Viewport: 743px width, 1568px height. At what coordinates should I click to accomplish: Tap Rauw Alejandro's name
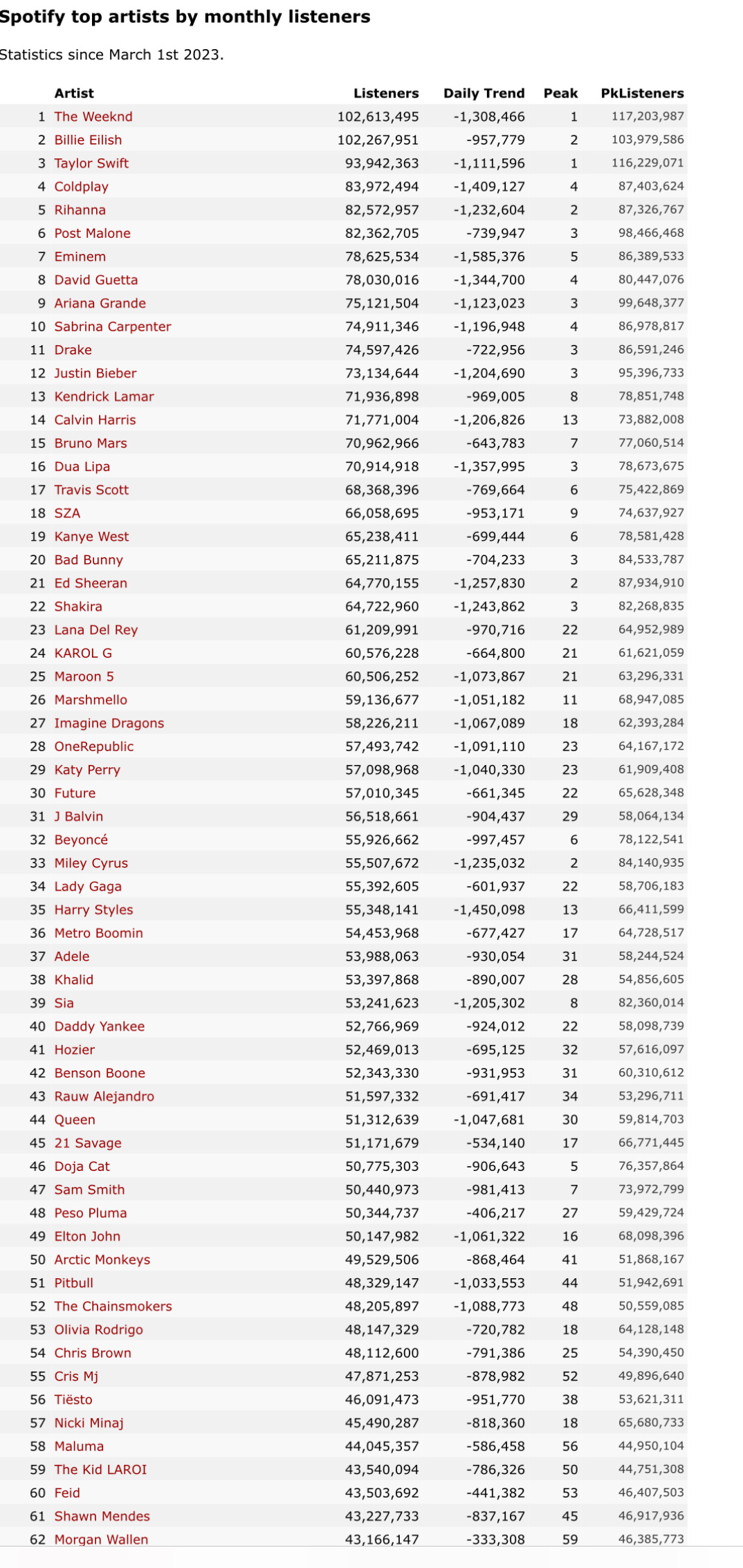tap(104, 1096)
